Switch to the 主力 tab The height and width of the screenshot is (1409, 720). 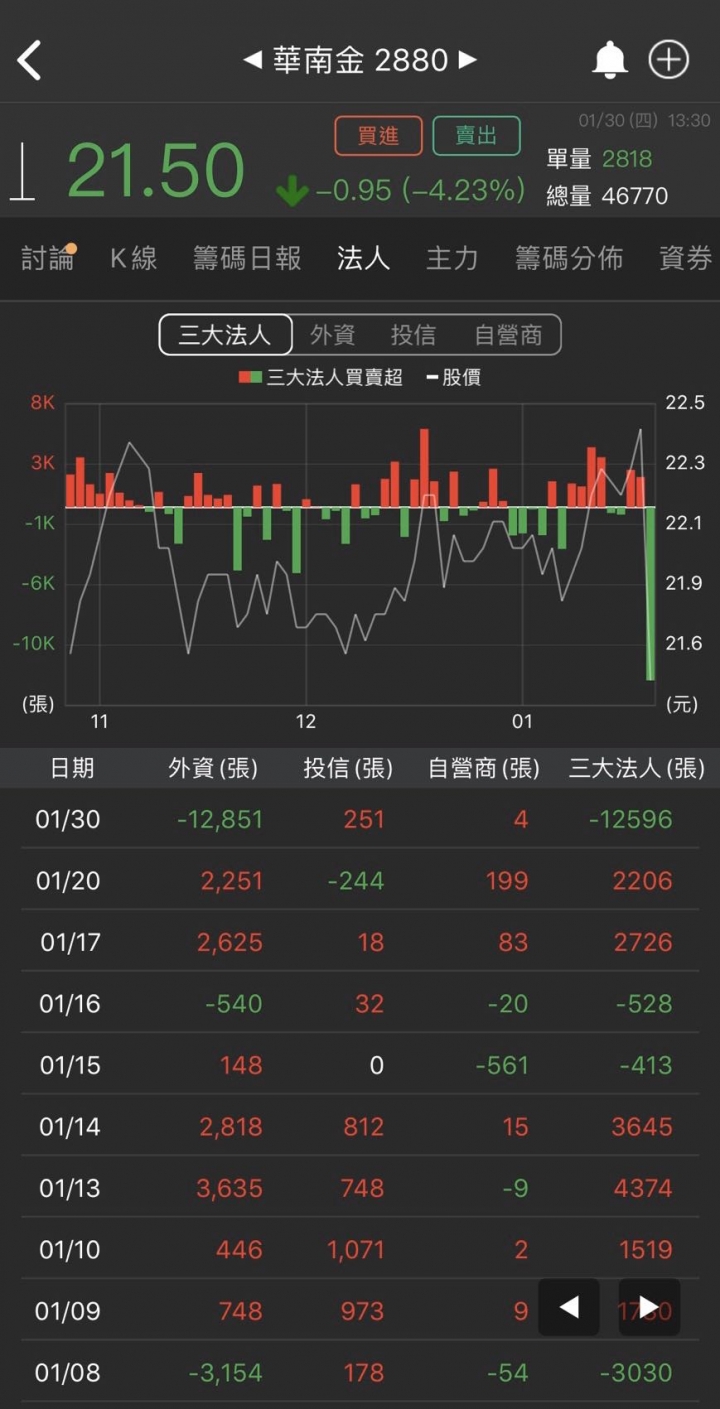pos(452,258)
